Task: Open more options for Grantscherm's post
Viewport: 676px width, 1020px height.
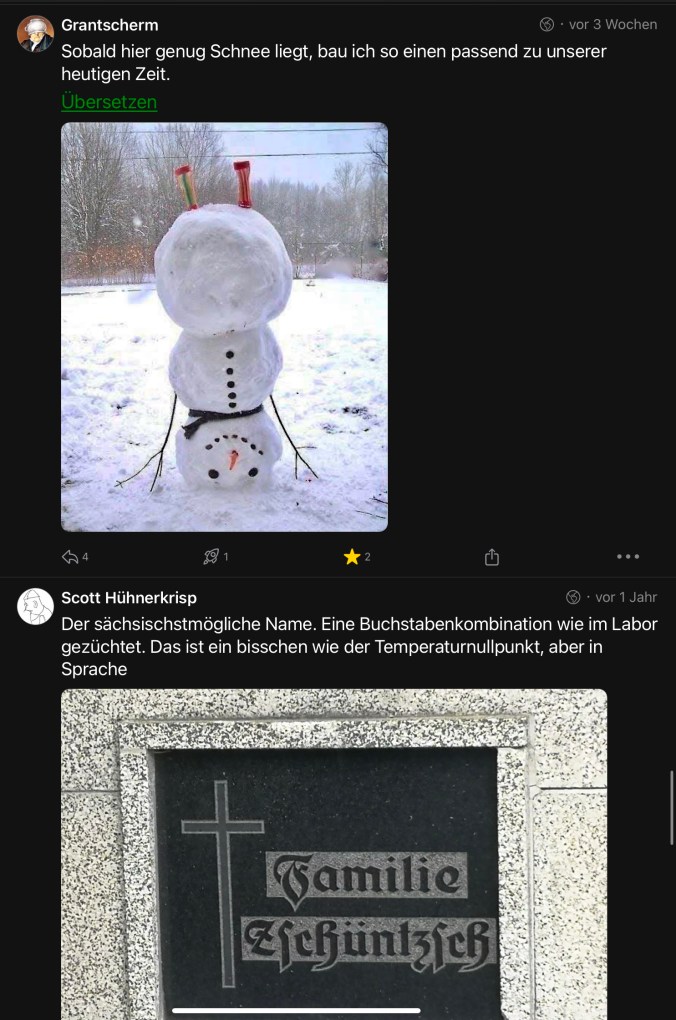Action: coord(628,557)
